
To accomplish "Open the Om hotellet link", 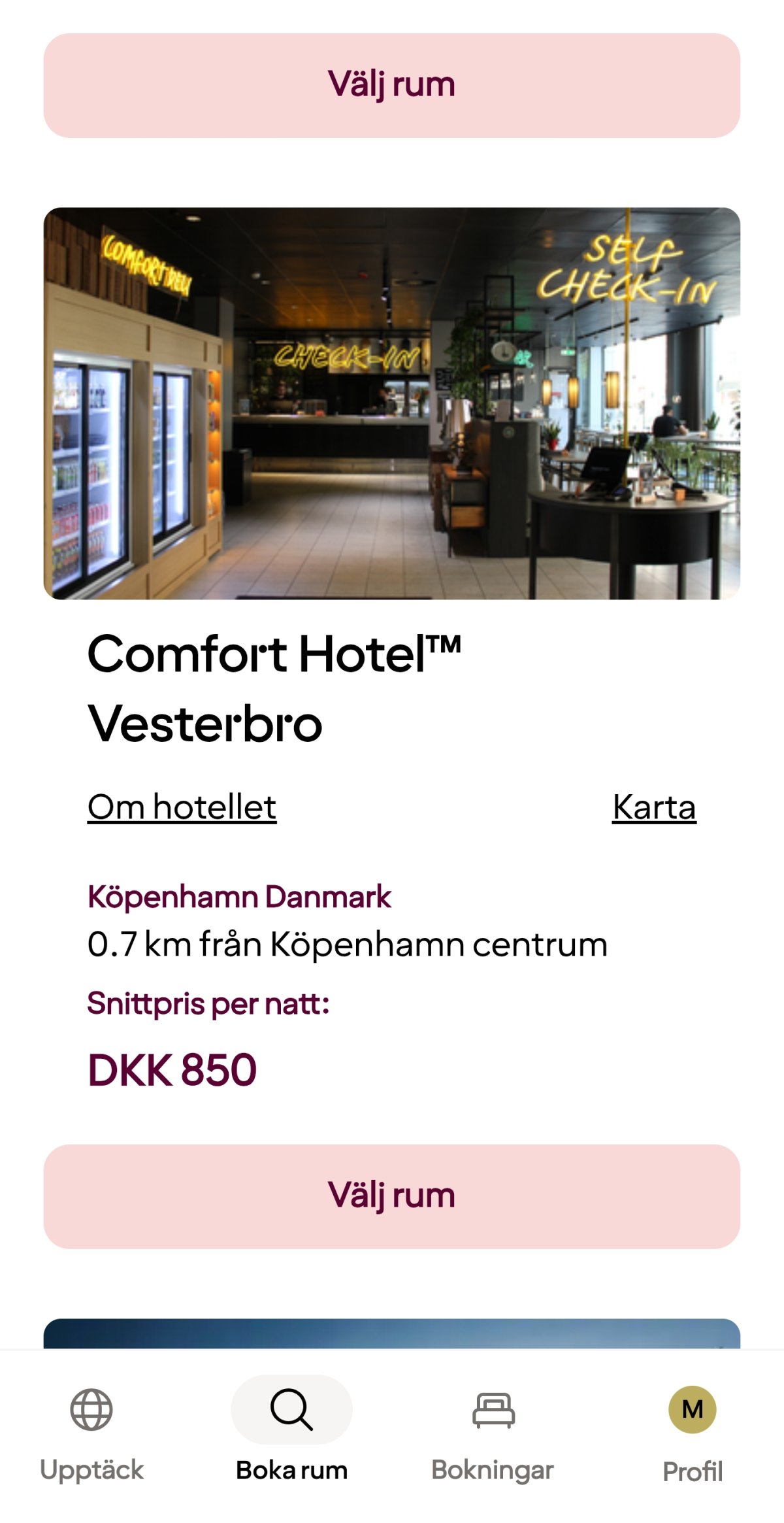I will point(182,807).
